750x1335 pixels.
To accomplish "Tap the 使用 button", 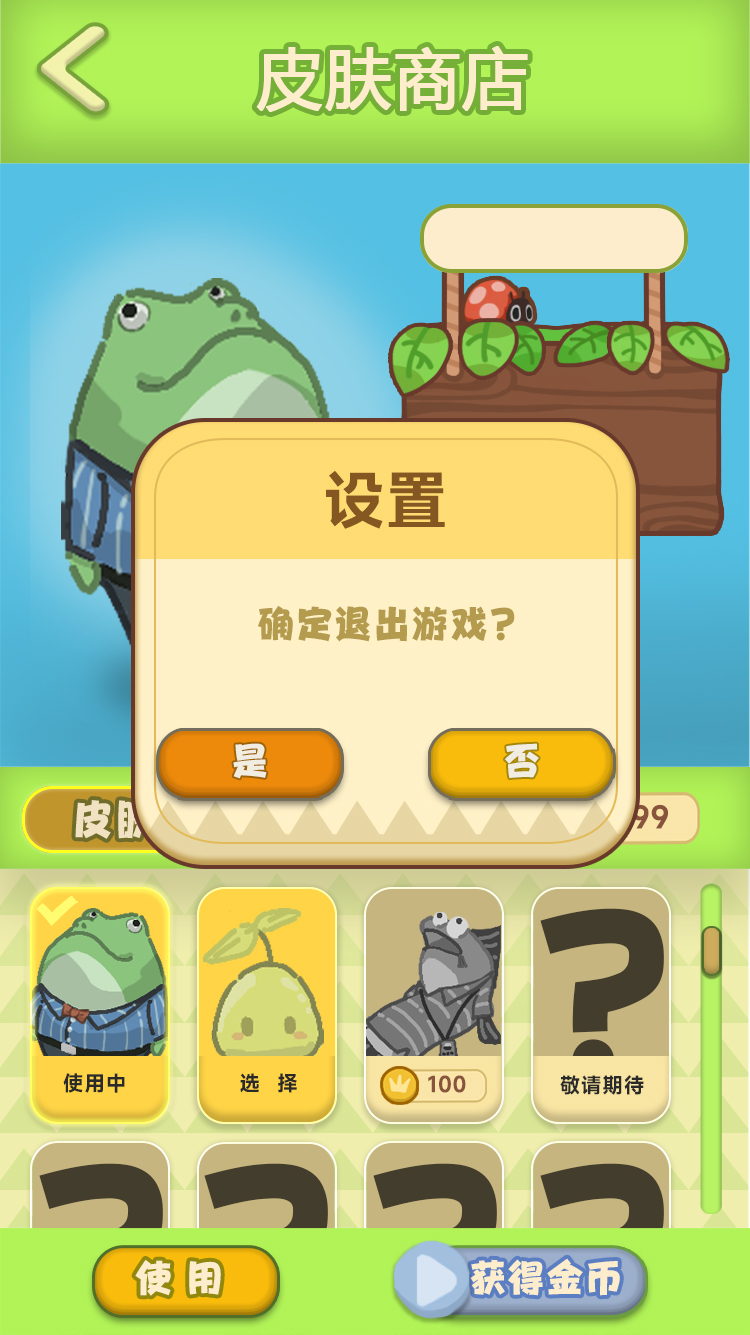I will point(185,1280).
